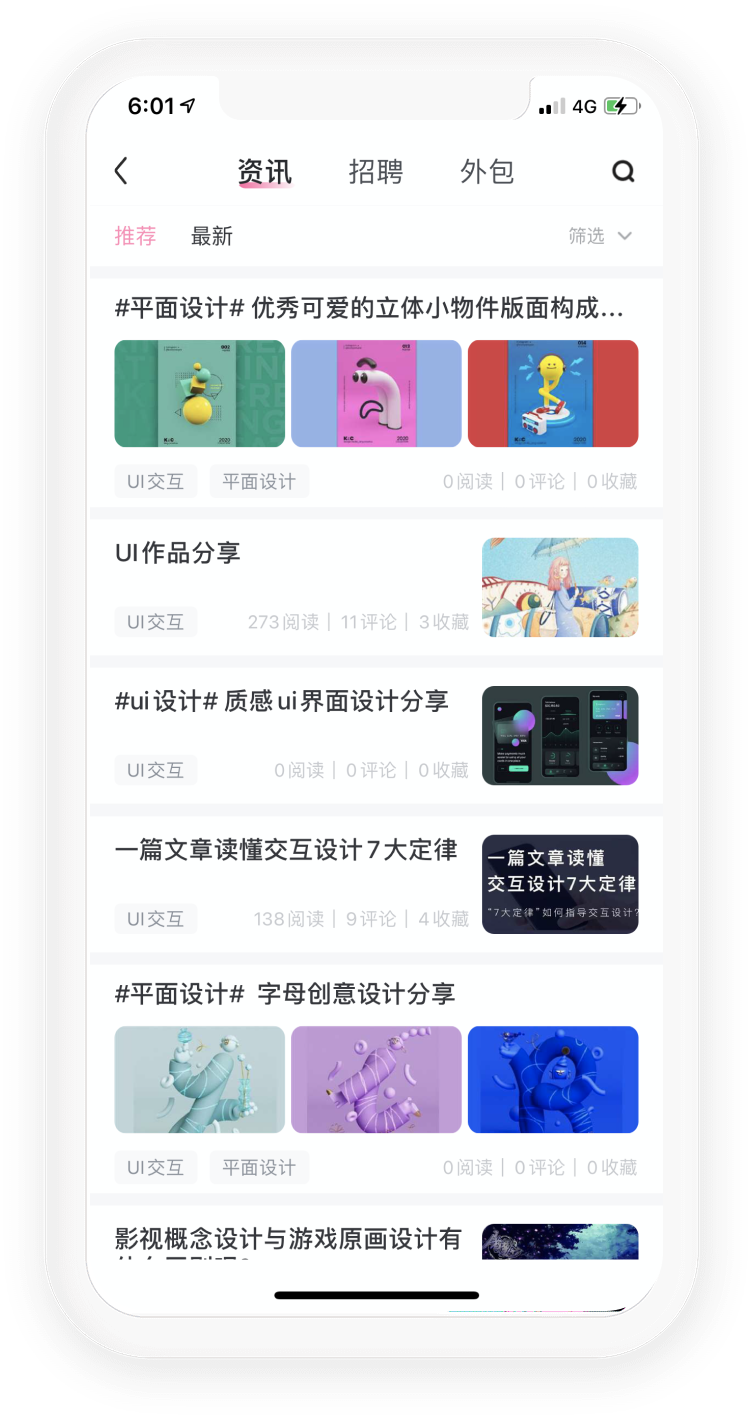View the yellow ball poster image
Screen dimensions: 752x1418
pos(200,393)
